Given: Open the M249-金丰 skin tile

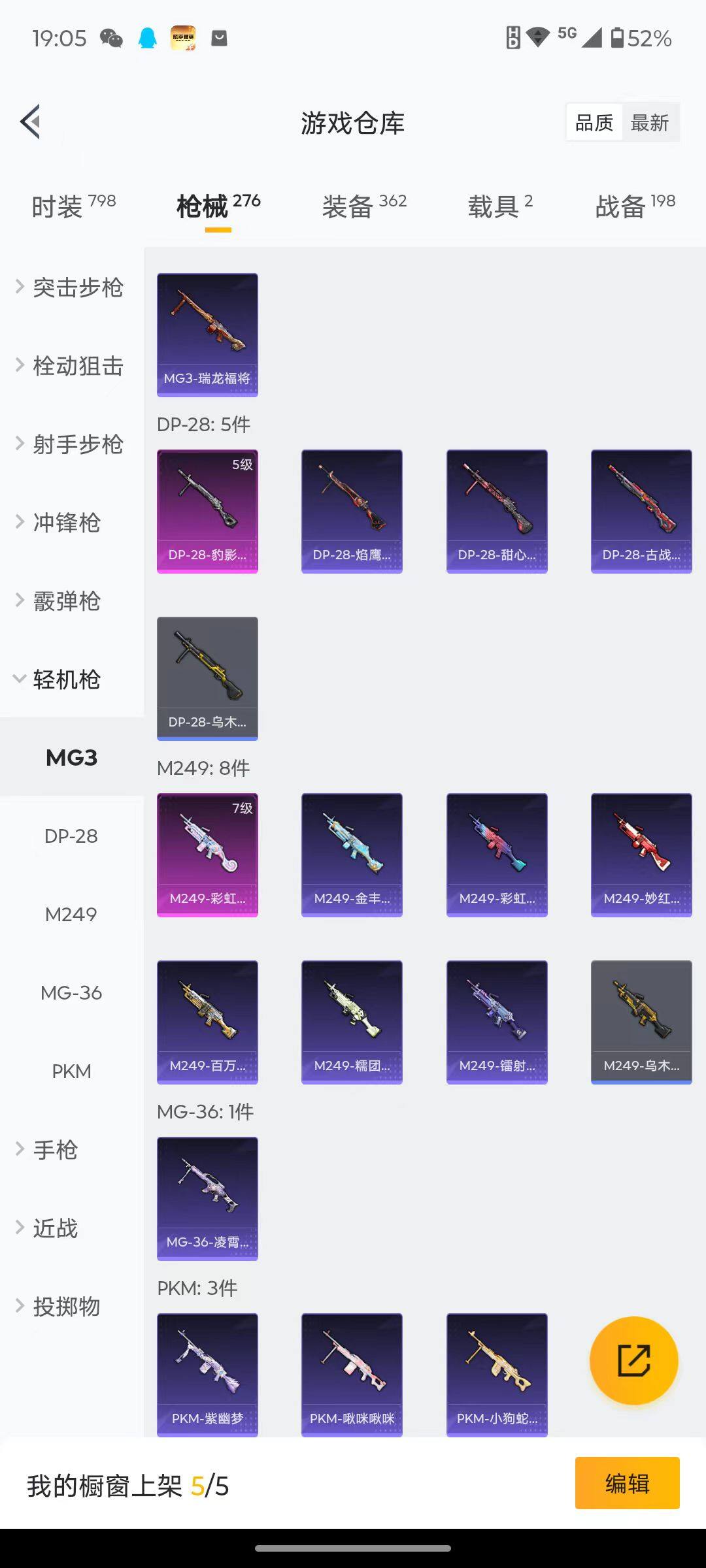Looking at the screenshot, I should [x=352, y=855].
